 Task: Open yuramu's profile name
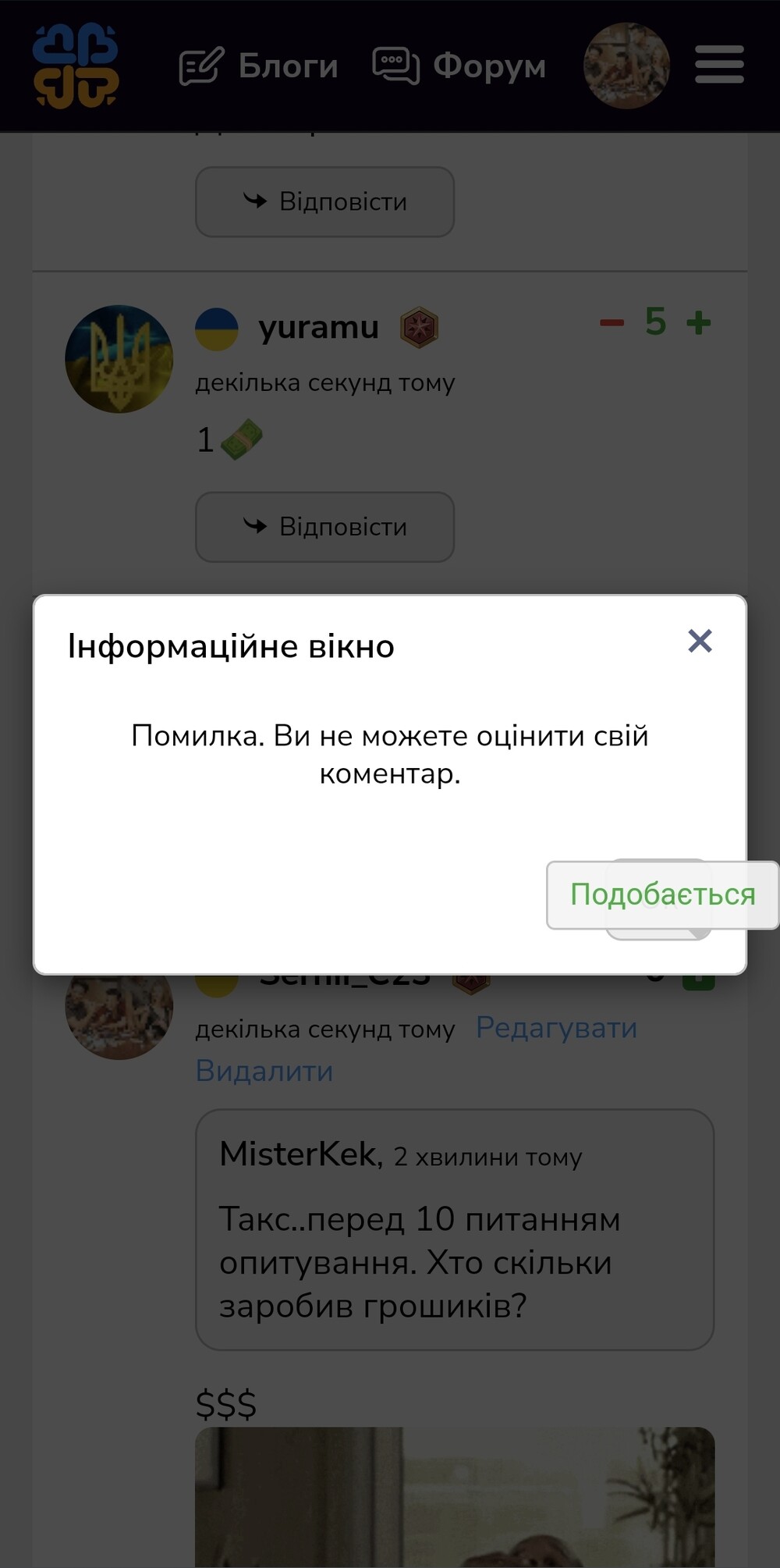[x=319, y=327]
